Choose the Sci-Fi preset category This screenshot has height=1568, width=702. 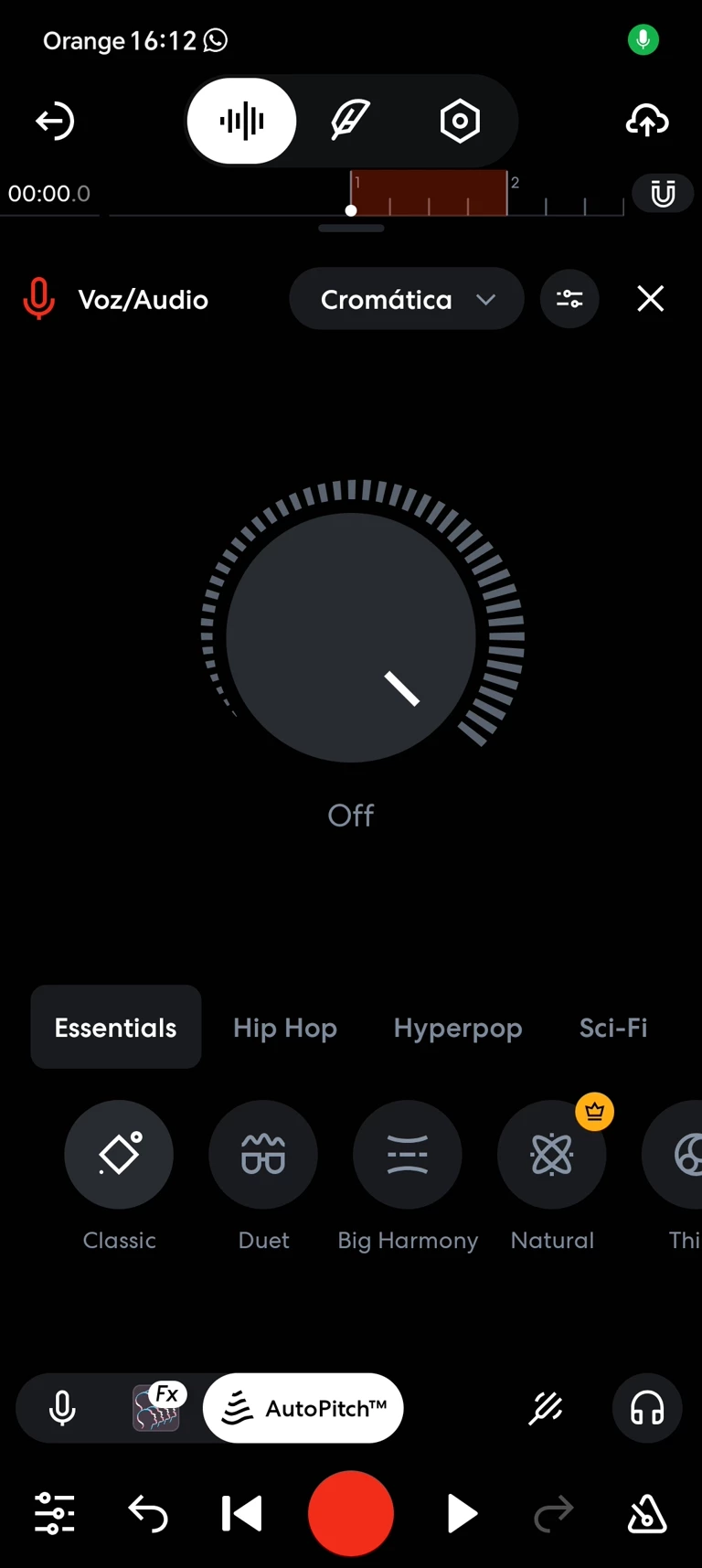pyautogui.click(x=613, y=1028)
